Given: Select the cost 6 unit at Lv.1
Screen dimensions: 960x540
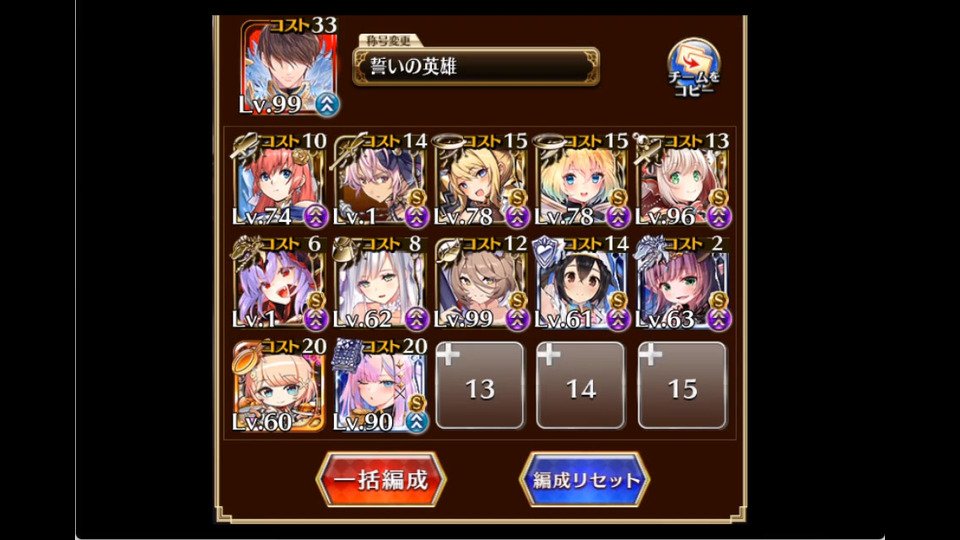Looking at the screenshot, I should point(279,284).
